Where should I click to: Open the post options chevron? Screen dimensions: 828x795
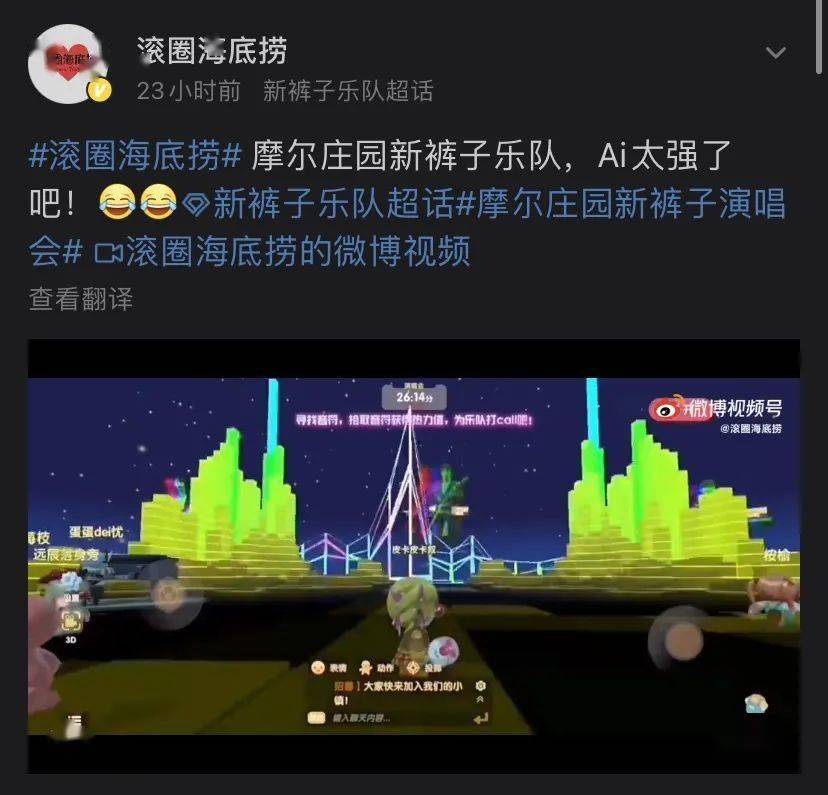pyautogui.click(x=775, y=53)
